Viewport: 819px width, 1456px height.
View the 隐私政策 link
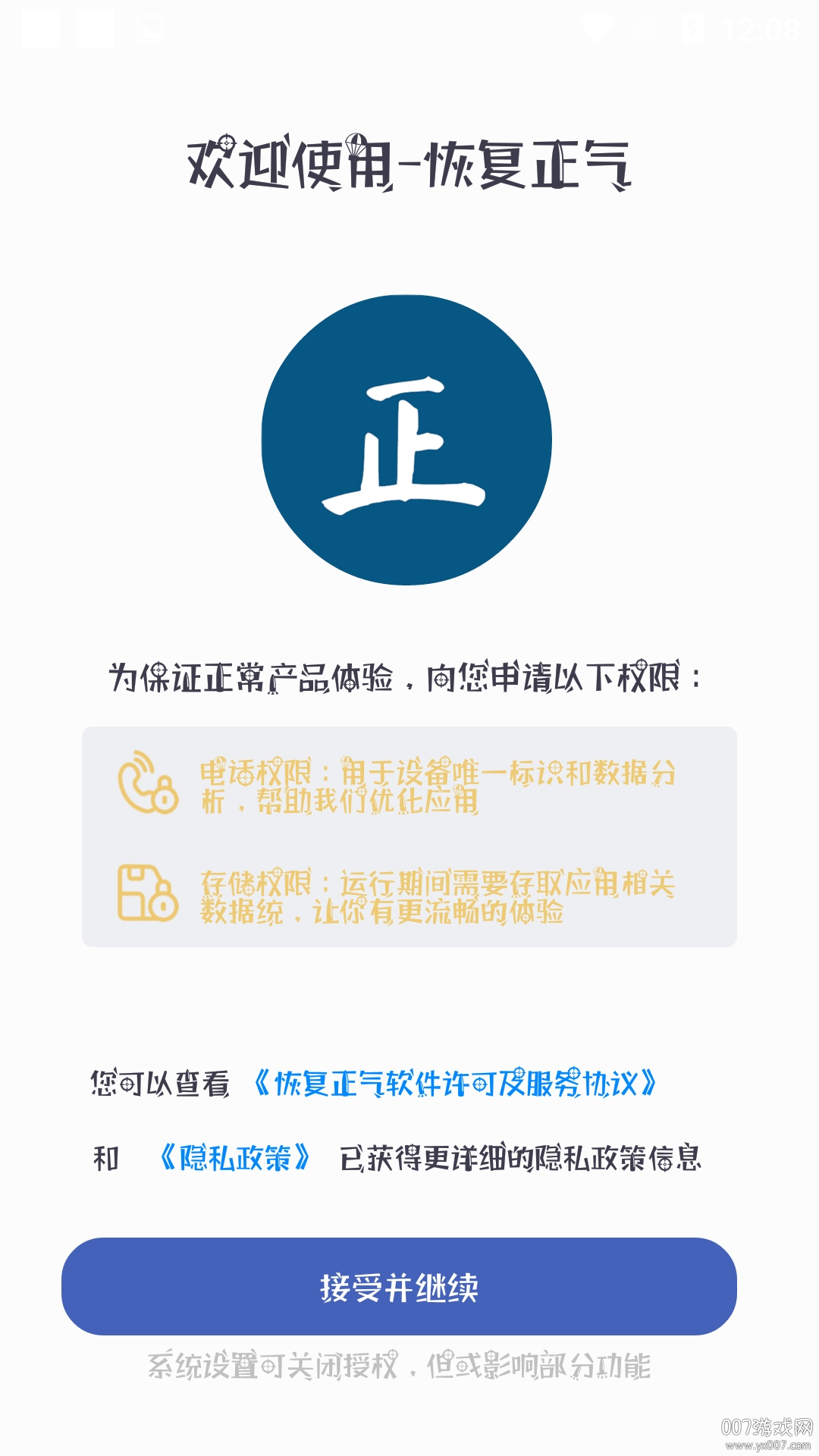click(x=235, y=1158)
